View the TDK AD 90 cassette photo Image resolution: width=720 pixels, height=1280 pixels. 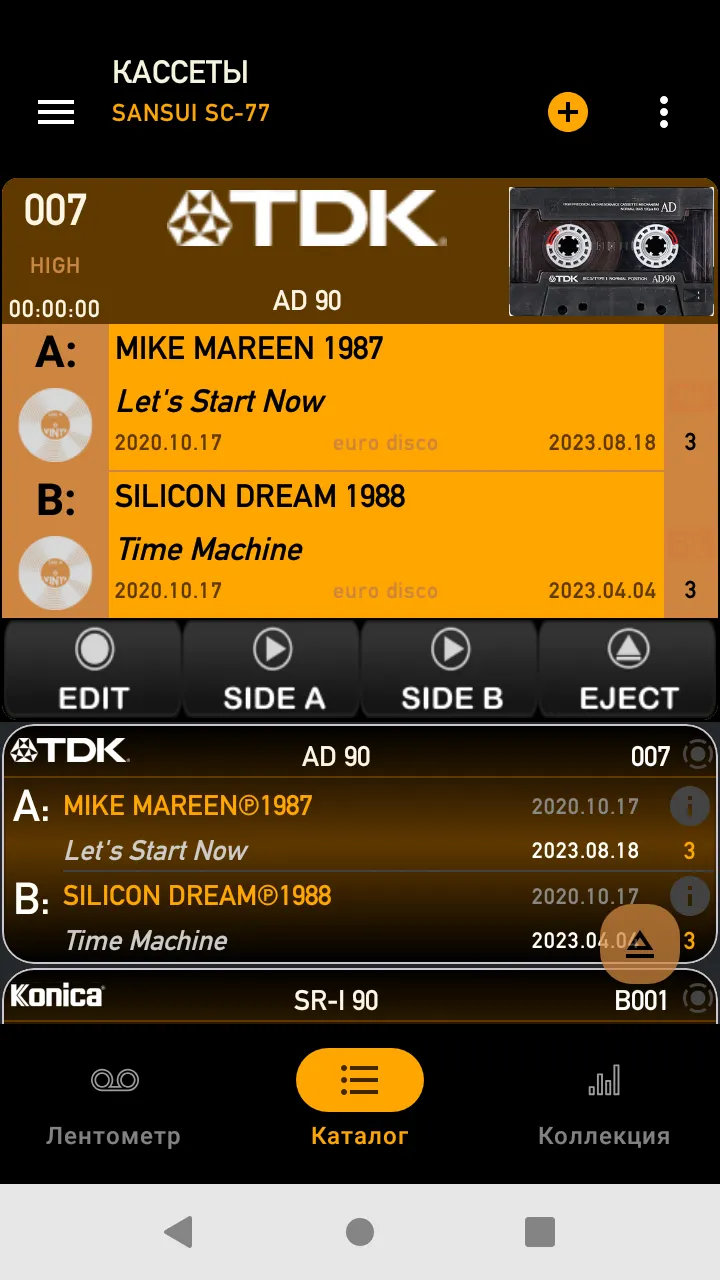[612, 252]
